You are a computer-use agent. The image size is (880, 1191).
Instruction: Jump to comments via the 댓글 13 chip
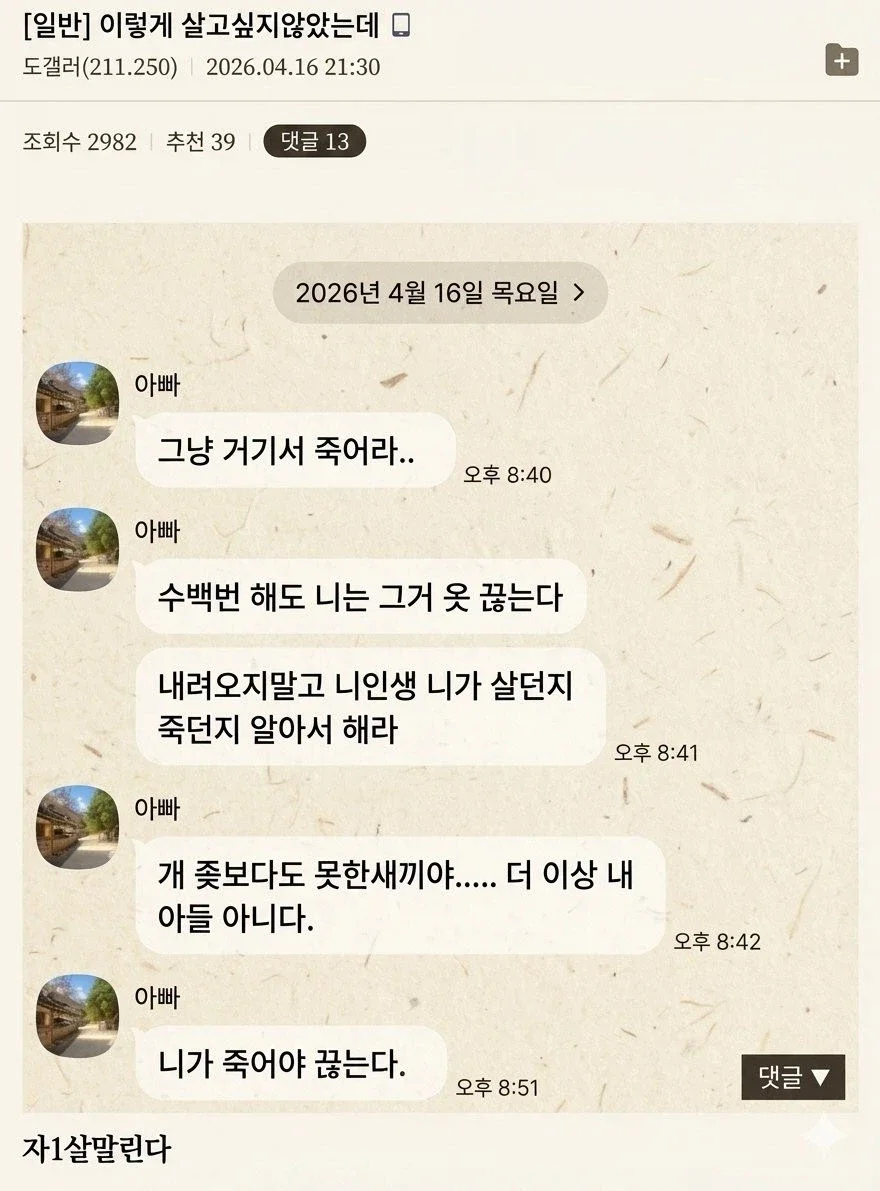(315, 141)
